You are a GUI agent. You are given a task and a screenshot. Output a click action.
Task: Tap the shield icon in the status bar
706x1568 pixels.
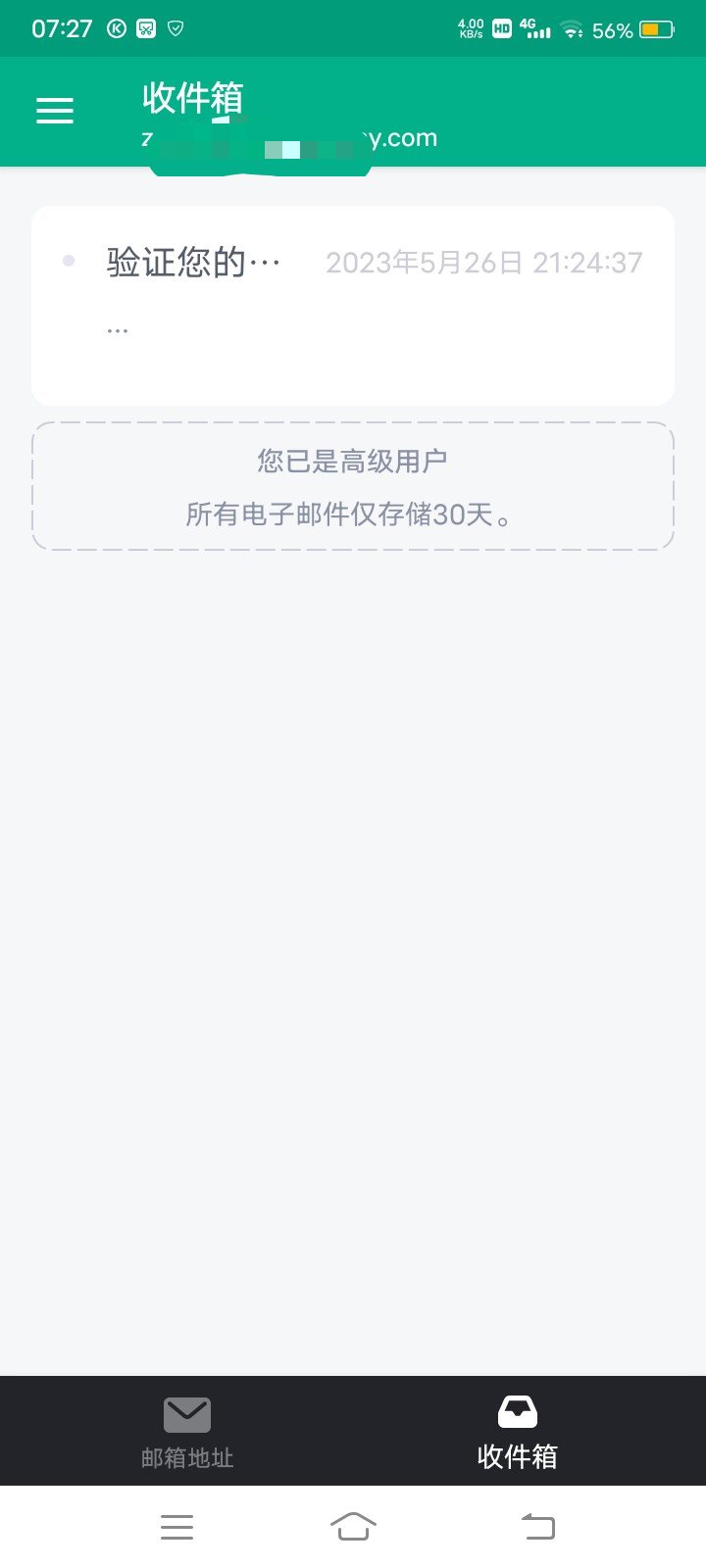coord(176,28)
